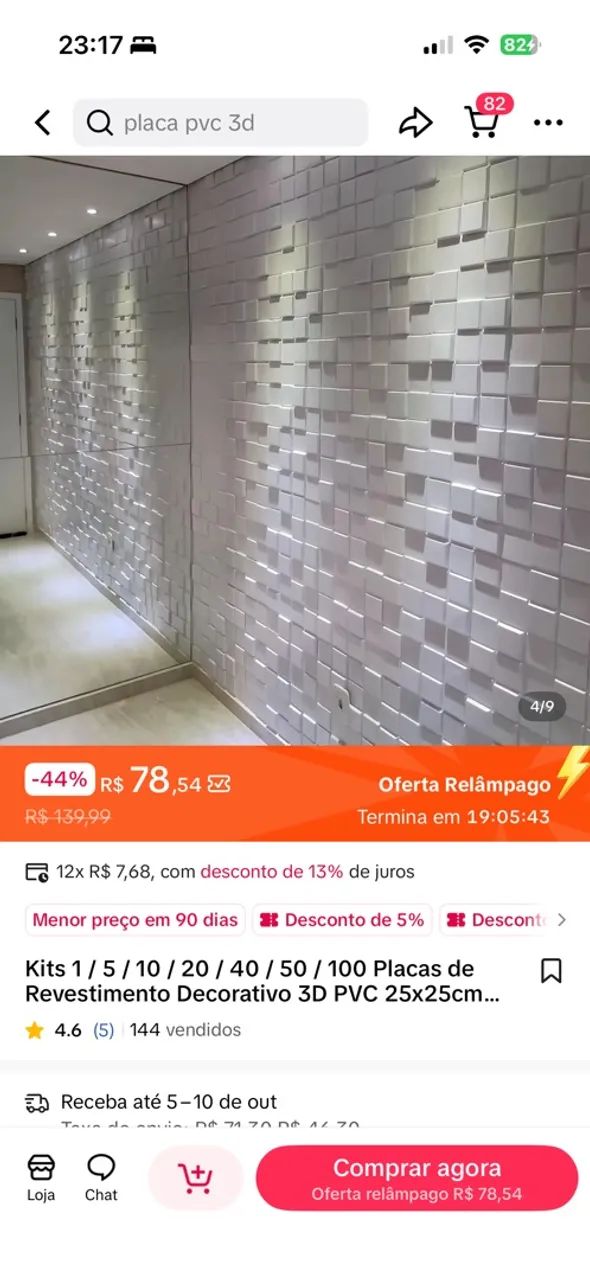
Task: Open the product photo of the 3D wall
Action: tap(295, 450)
